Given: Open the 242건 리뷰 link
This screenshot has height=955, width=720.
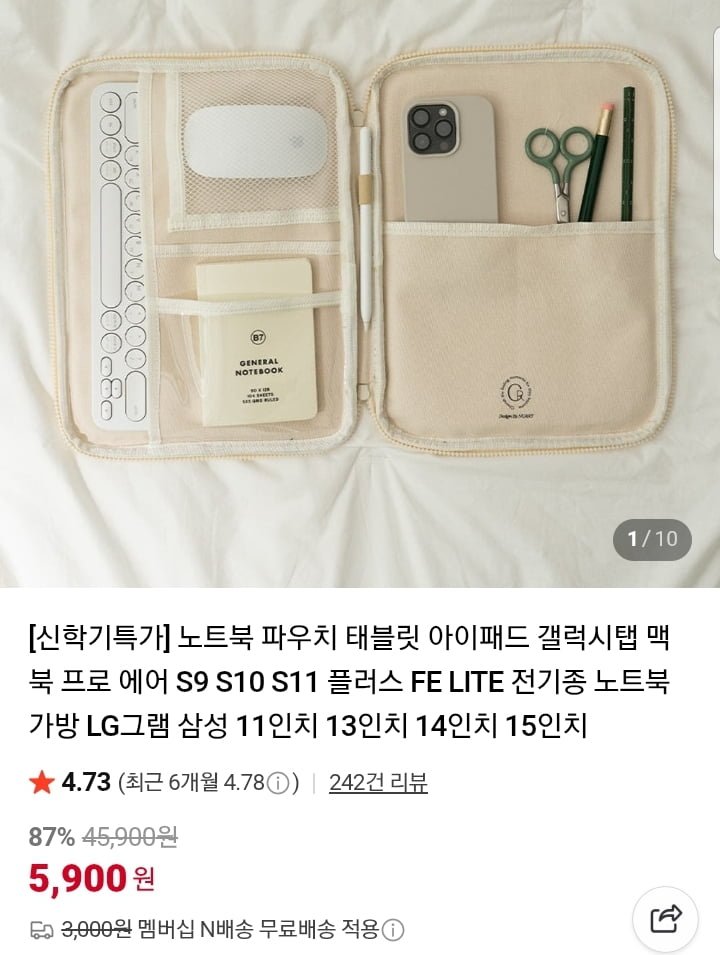Looking at the screenshot, I should coord(378,783).
